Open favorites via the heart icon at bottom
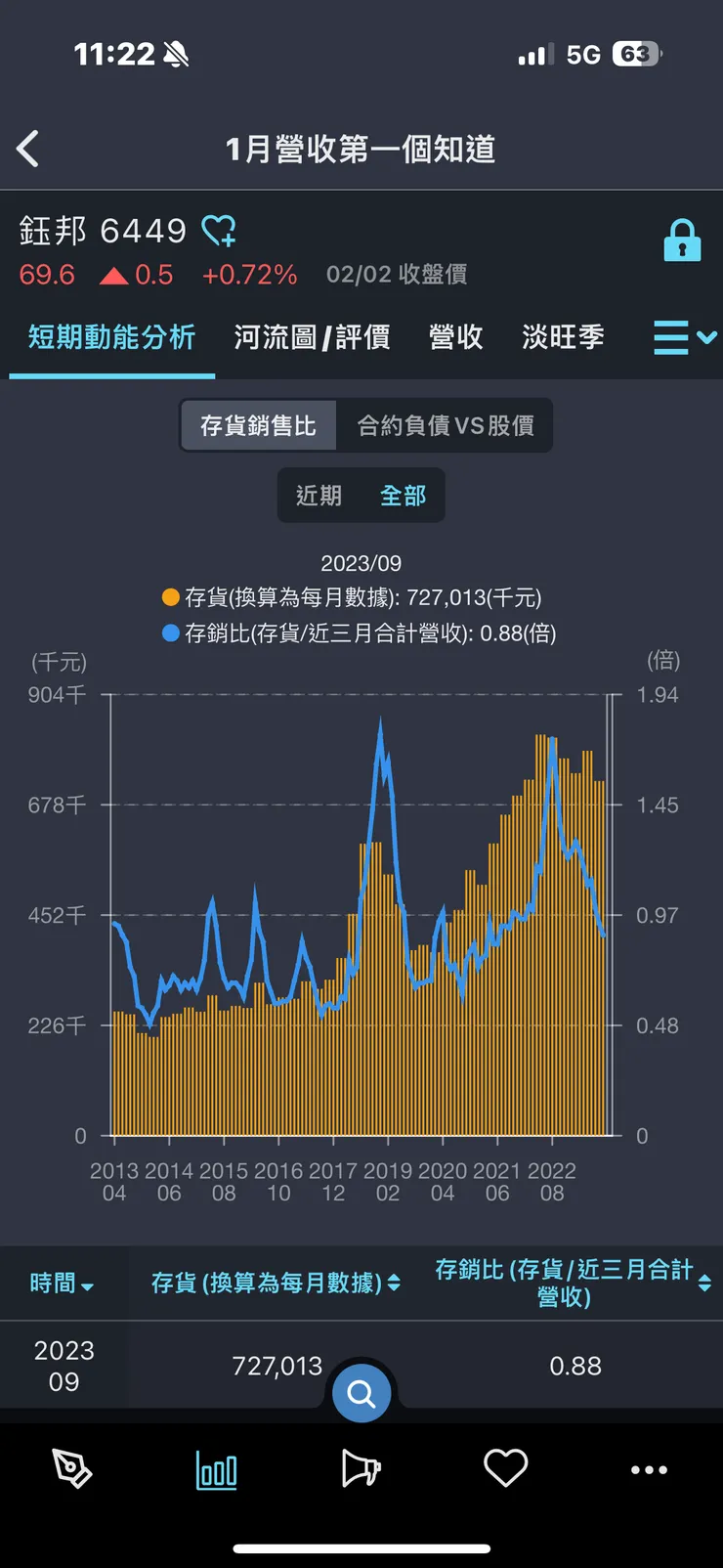This screenshot has height=1568, width=723. pyautogui.click(x=506, y=1467)
